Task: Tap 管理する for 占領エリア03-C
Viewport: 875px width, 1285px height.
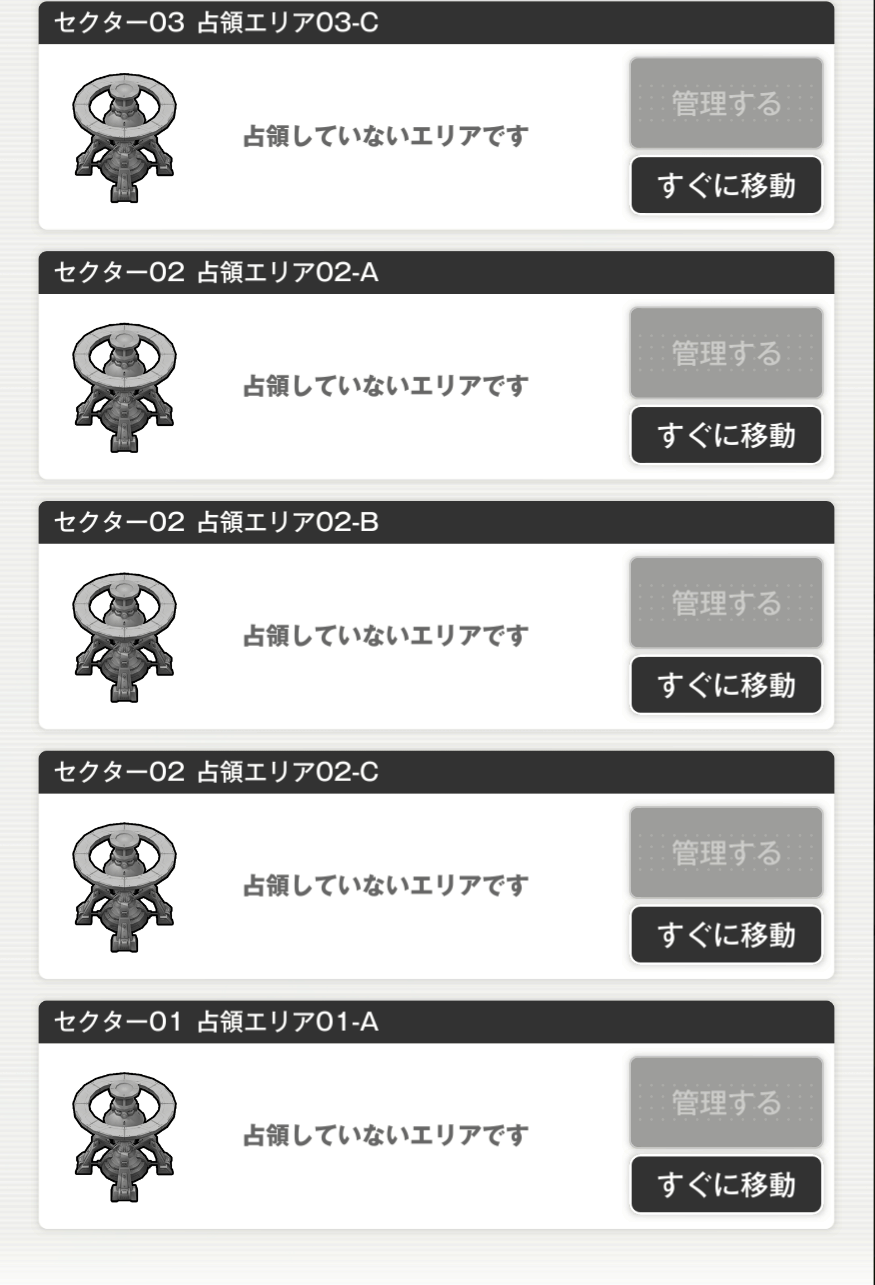Action: [726, 104]
